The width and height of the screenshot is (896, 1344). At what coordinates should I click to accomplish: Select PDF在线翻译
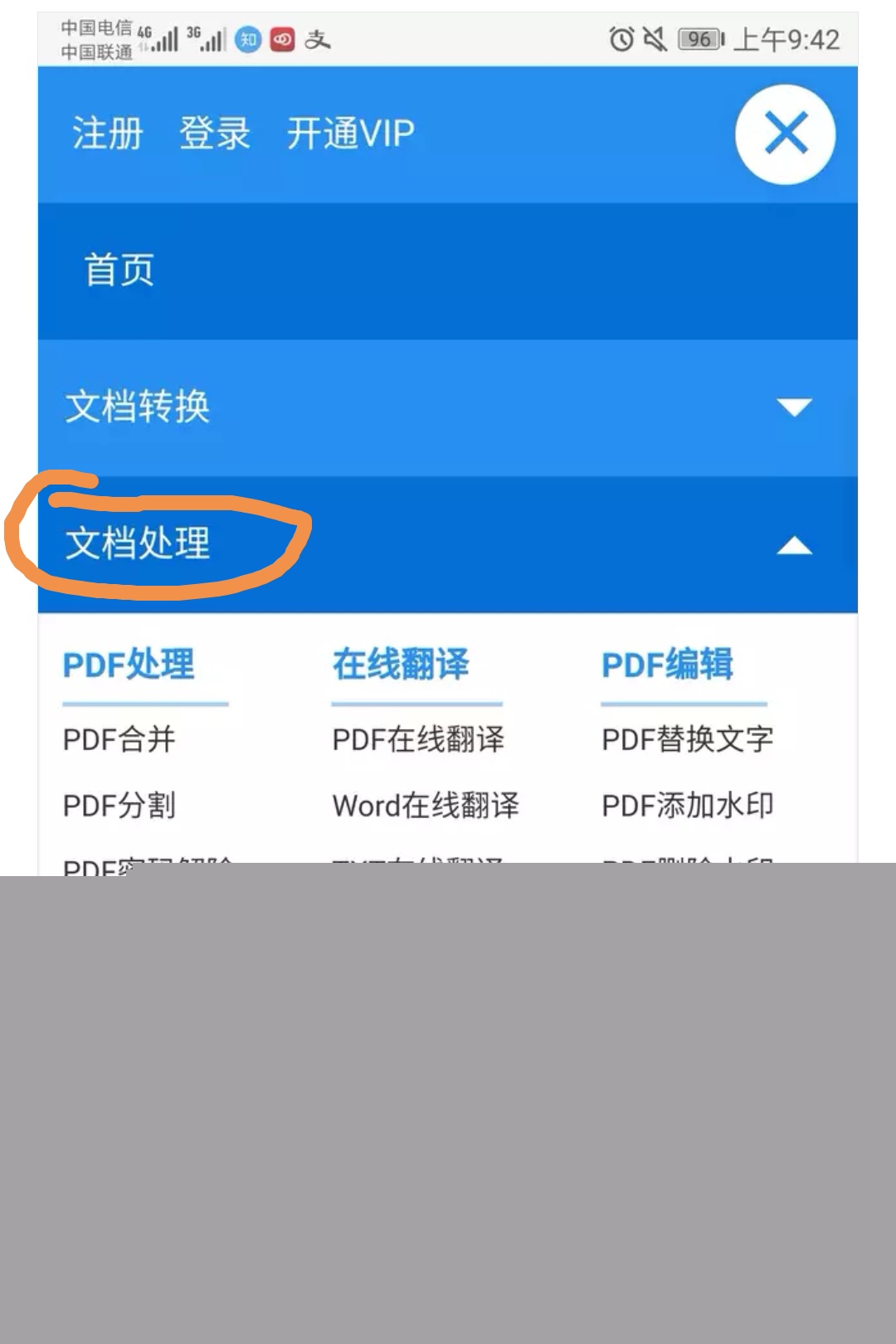point(418,739)
